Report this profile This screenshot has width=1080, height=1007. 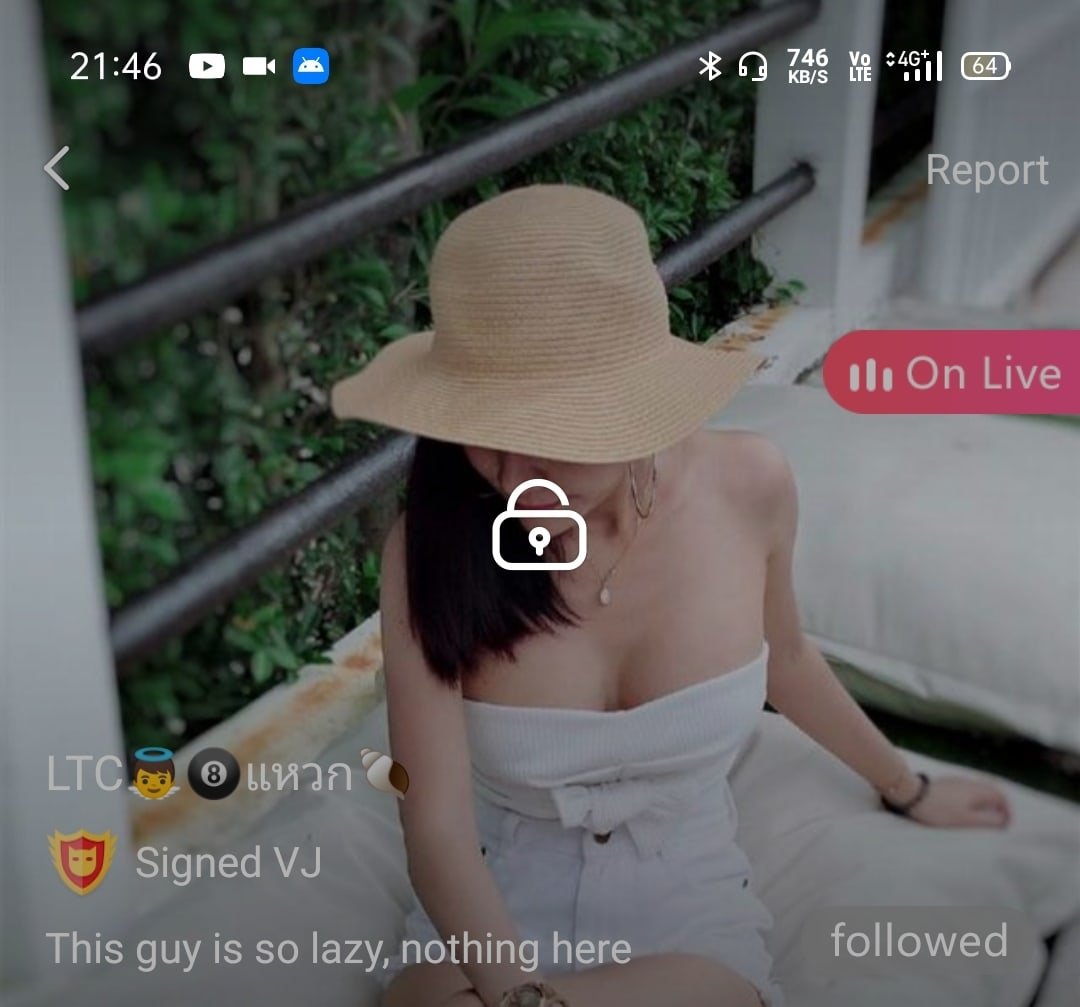[x=986, y=170]
